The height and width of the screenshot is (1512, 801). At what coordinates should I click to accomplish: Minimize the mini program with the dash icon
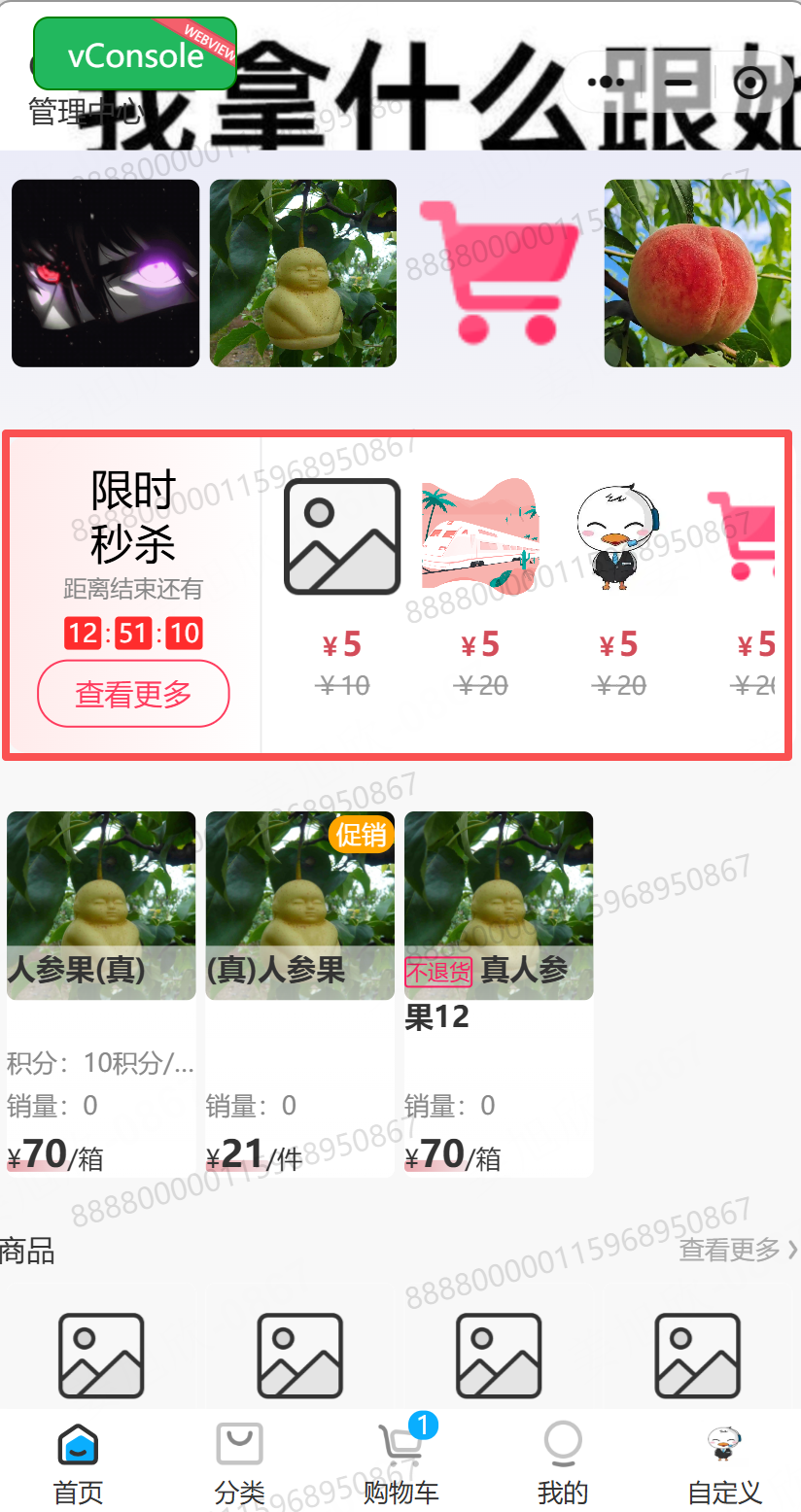[x=679, y=83]
